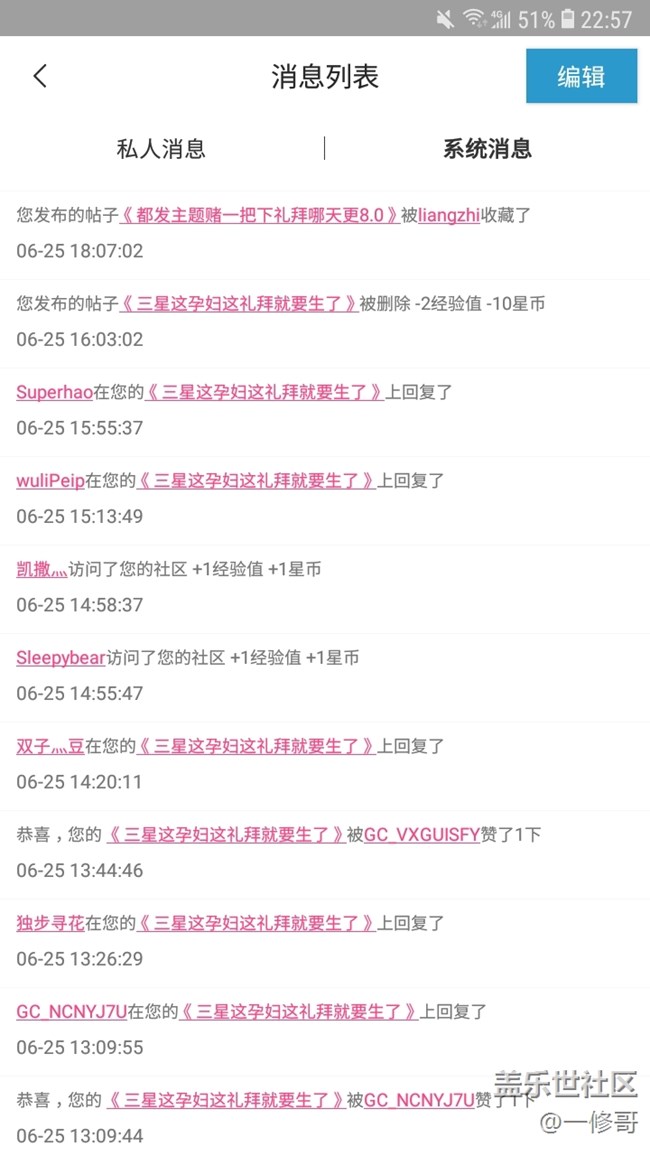The image size is (650, 1156).
Task: Open the deleted post link at 16:03:02
Action: pyautogui.click(x=239, y=304)
